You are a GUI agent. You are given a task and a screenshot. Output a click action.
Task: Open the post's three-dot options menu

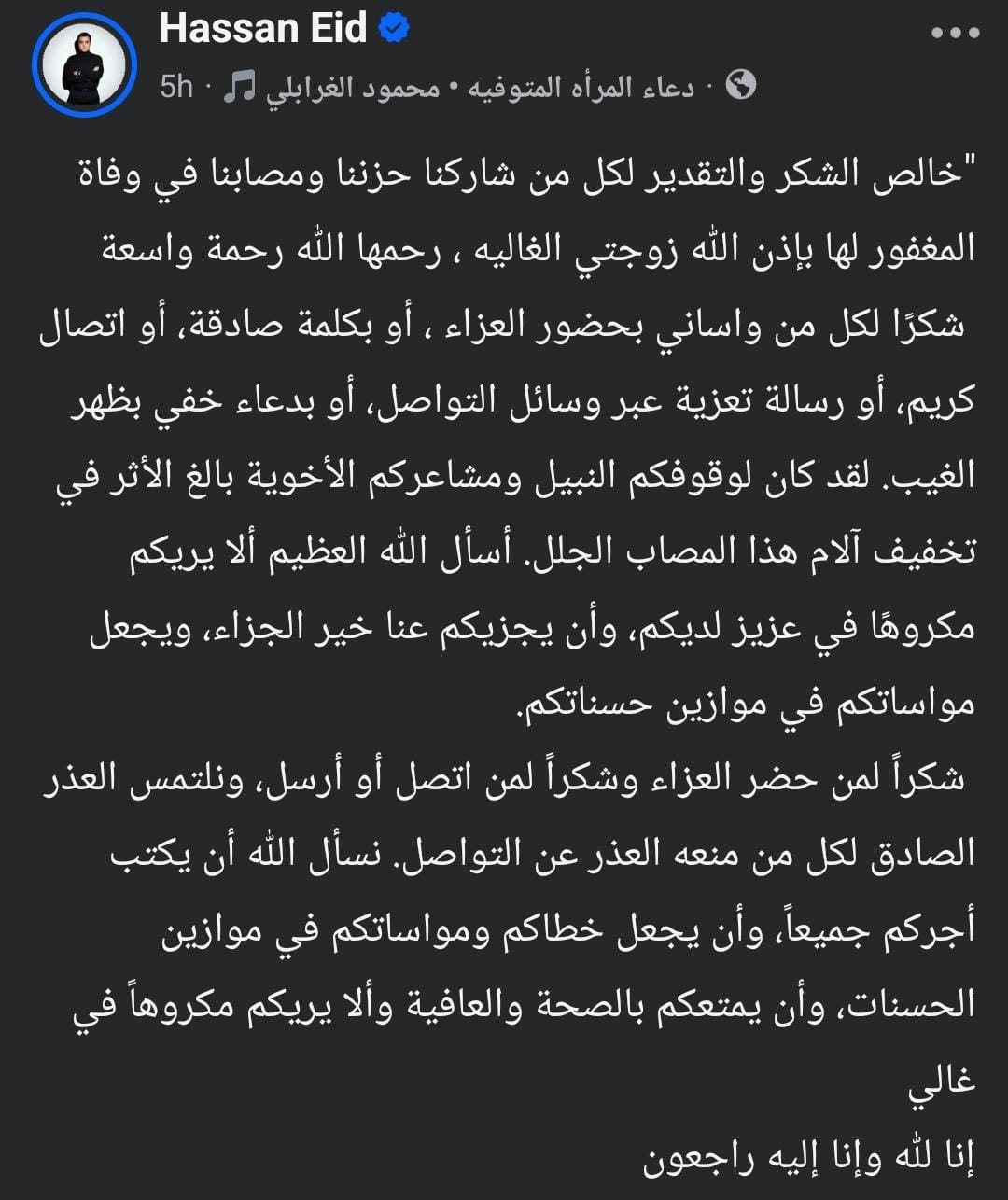[955, 33]
